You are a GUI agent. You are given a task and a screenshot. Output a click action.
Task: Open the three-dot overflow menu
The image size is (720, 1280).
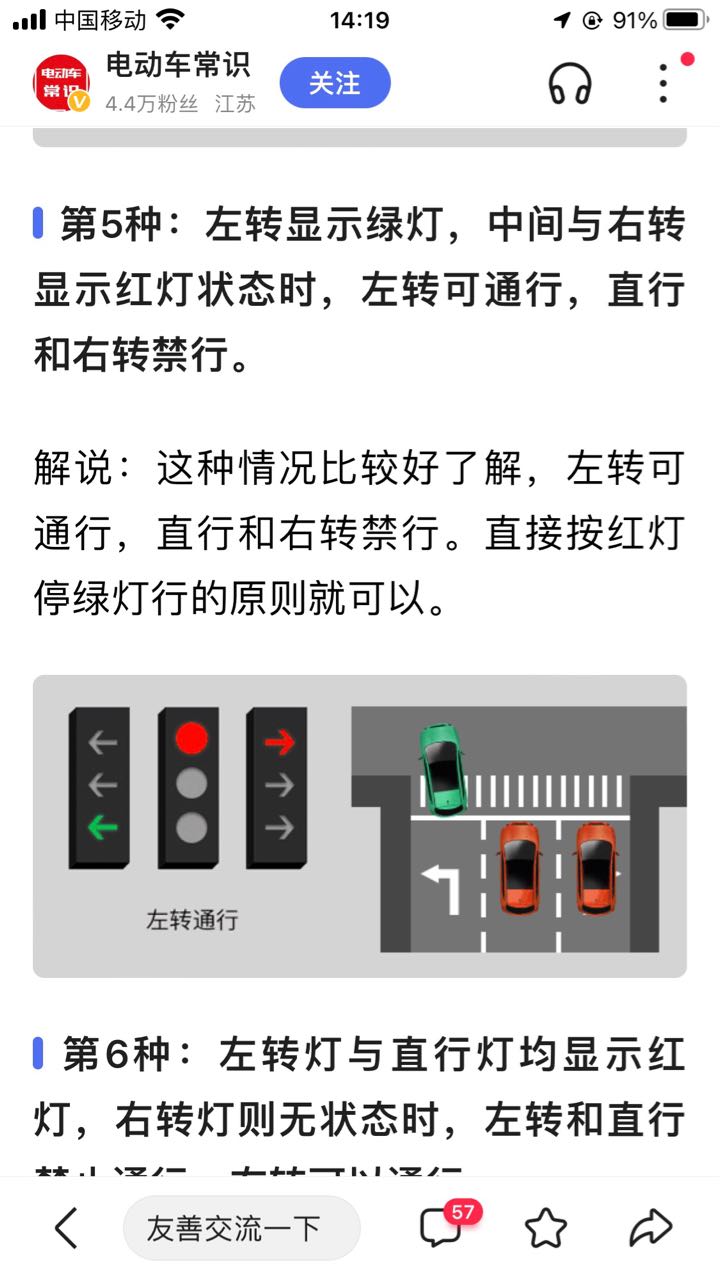point(663,84)
